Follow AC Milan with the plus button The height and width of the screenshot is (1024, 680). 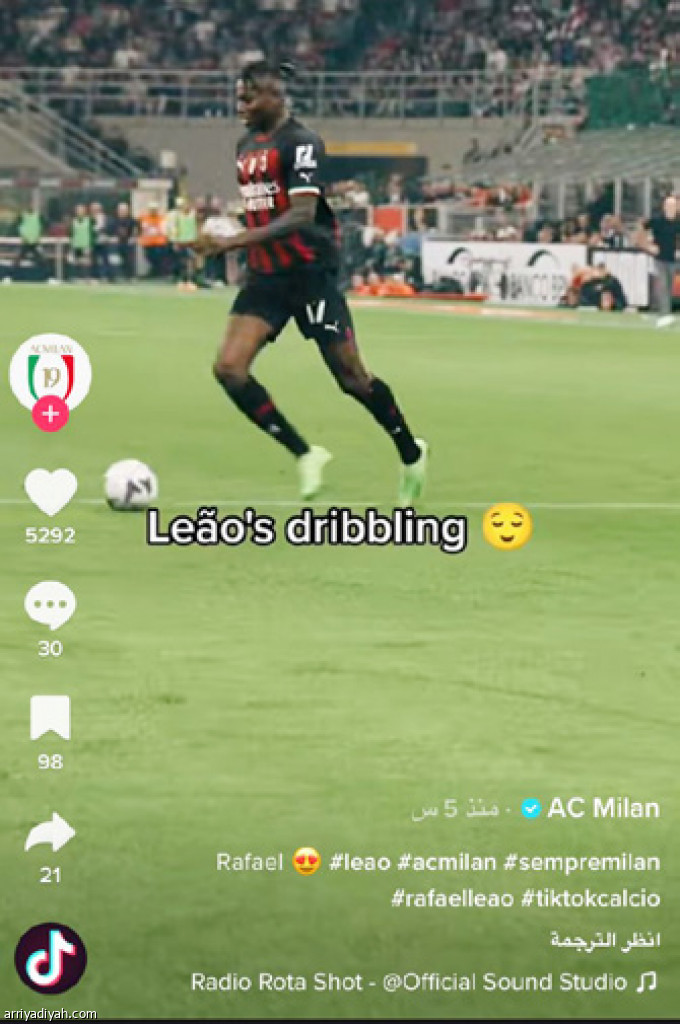(50, 413)
